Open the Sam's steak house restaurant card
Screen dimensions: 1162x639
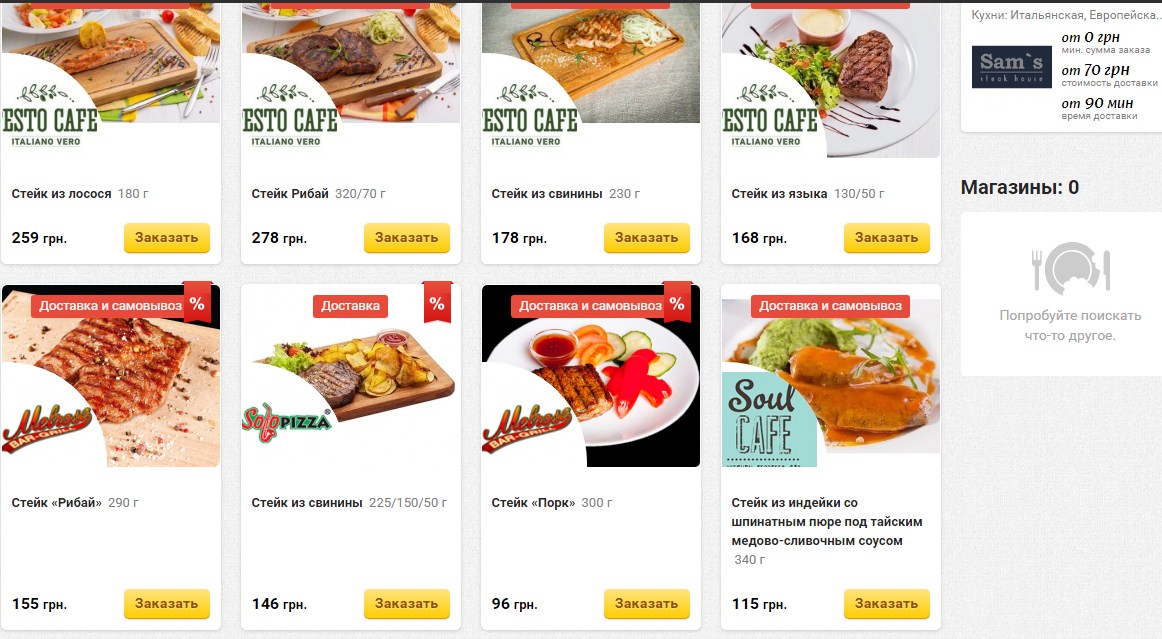[x=1011, y=68]
